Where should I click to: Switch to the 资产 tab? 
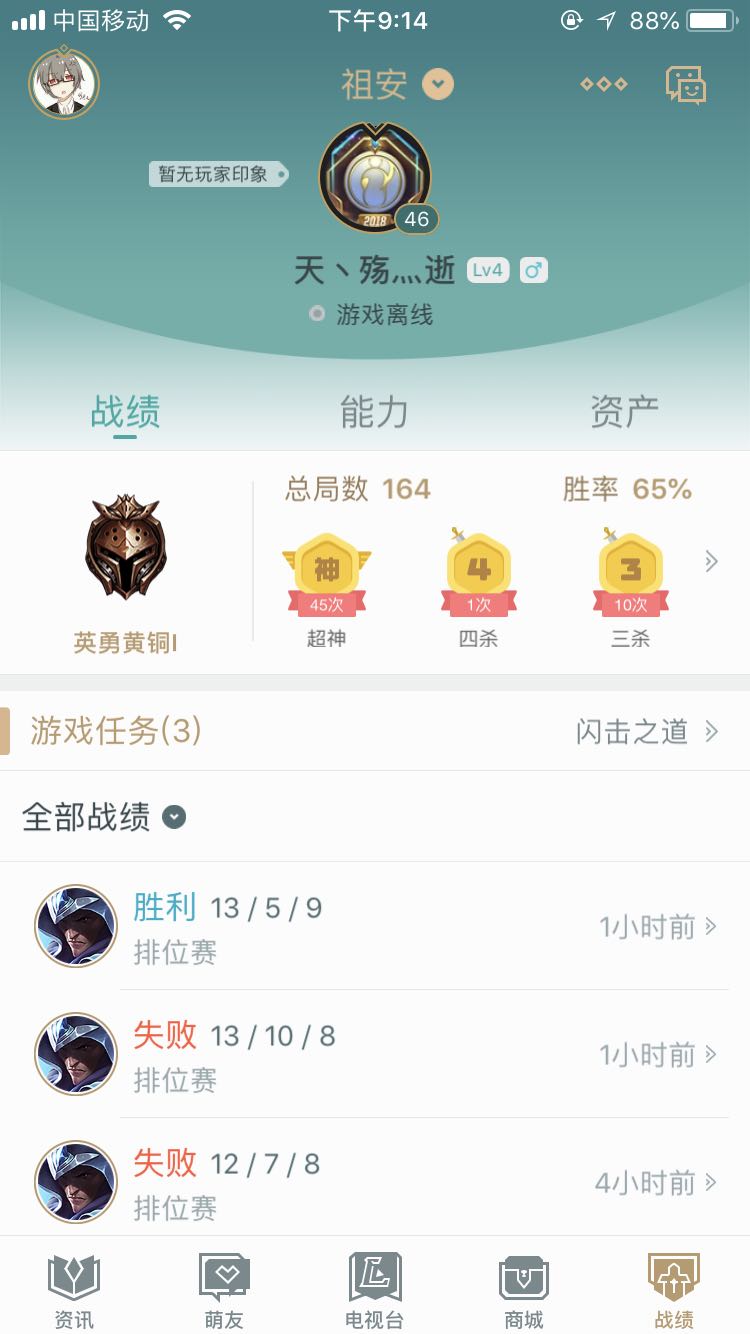coord(624,412)
